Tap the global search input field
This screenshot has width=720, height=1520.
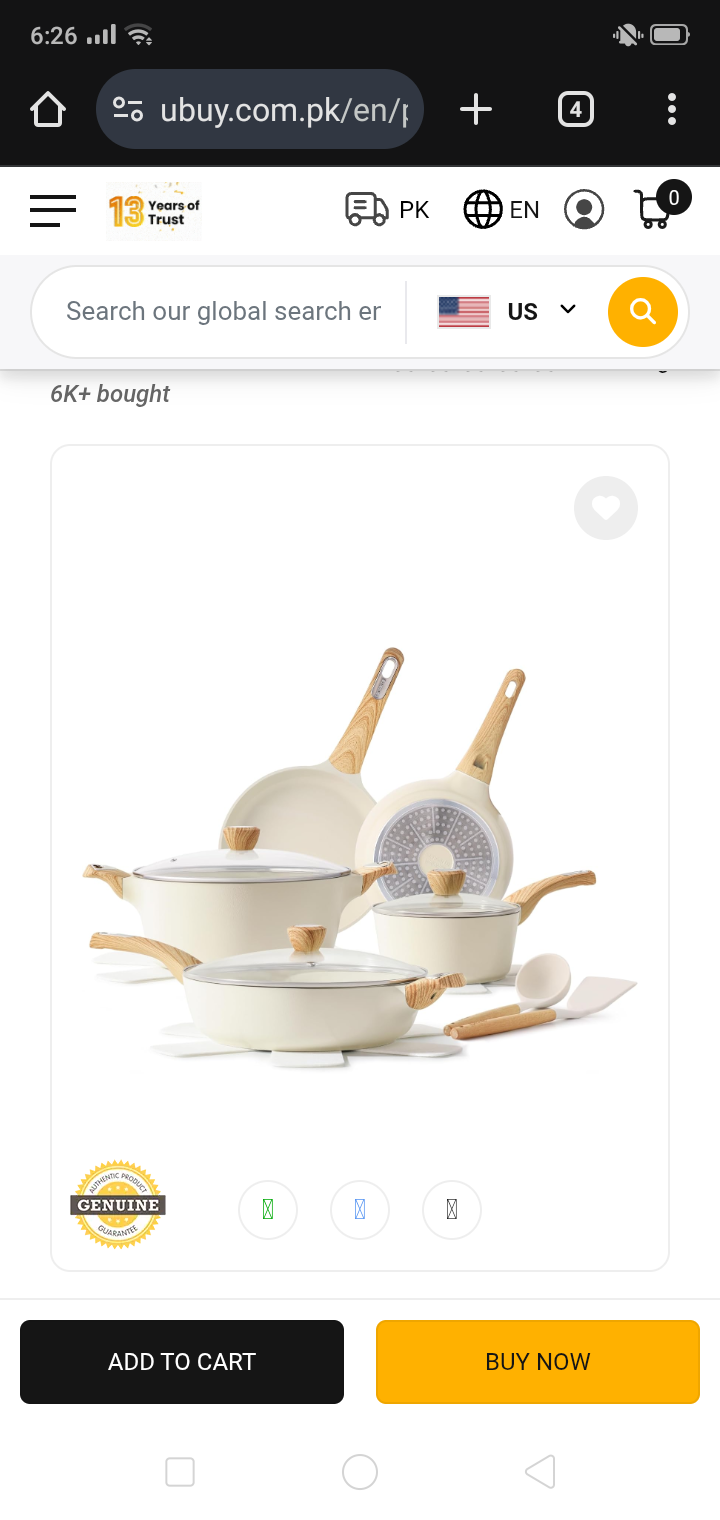(222, 312)
